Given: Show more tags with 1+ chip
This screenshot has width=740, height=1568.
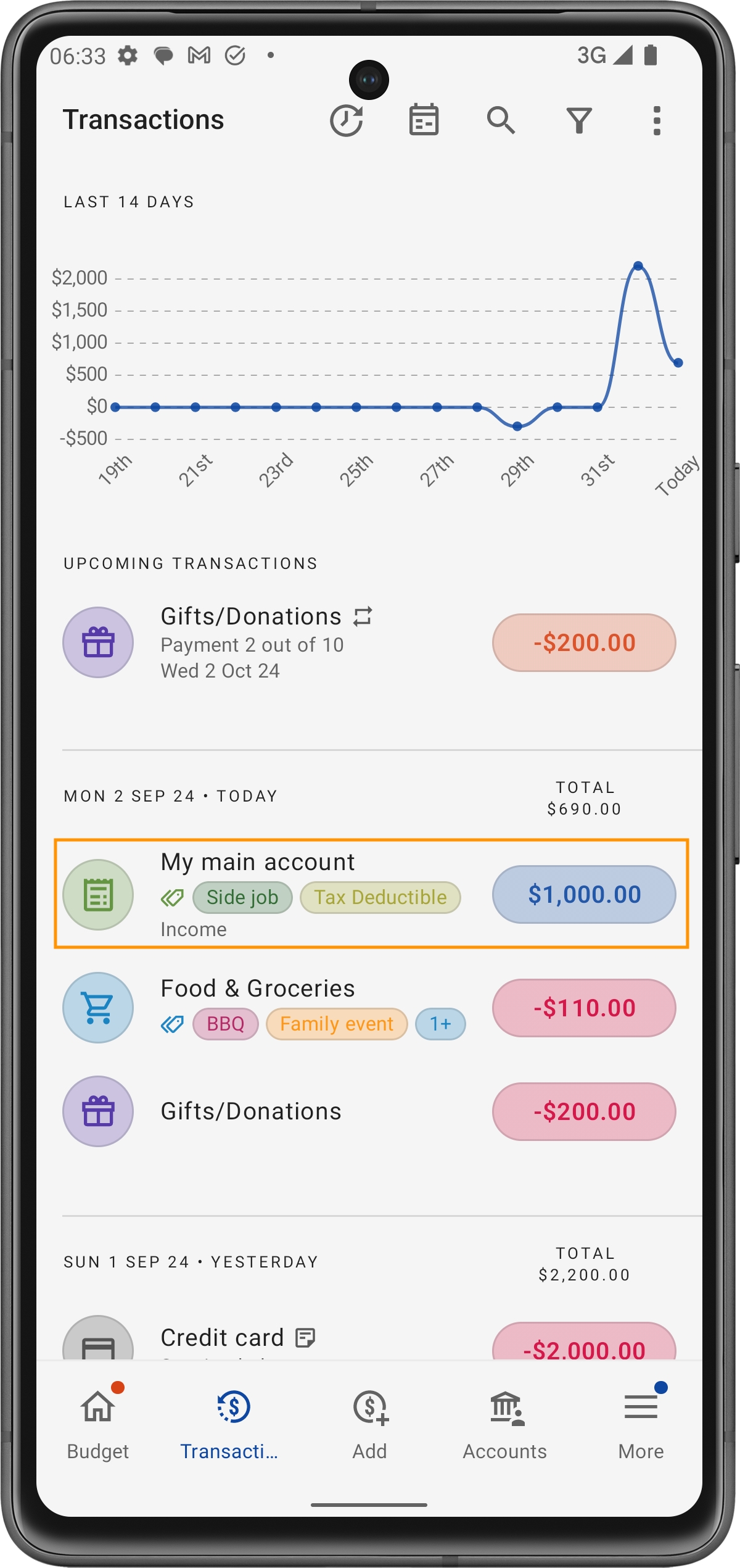Looking at the screenshot, I should (440, 1024).
